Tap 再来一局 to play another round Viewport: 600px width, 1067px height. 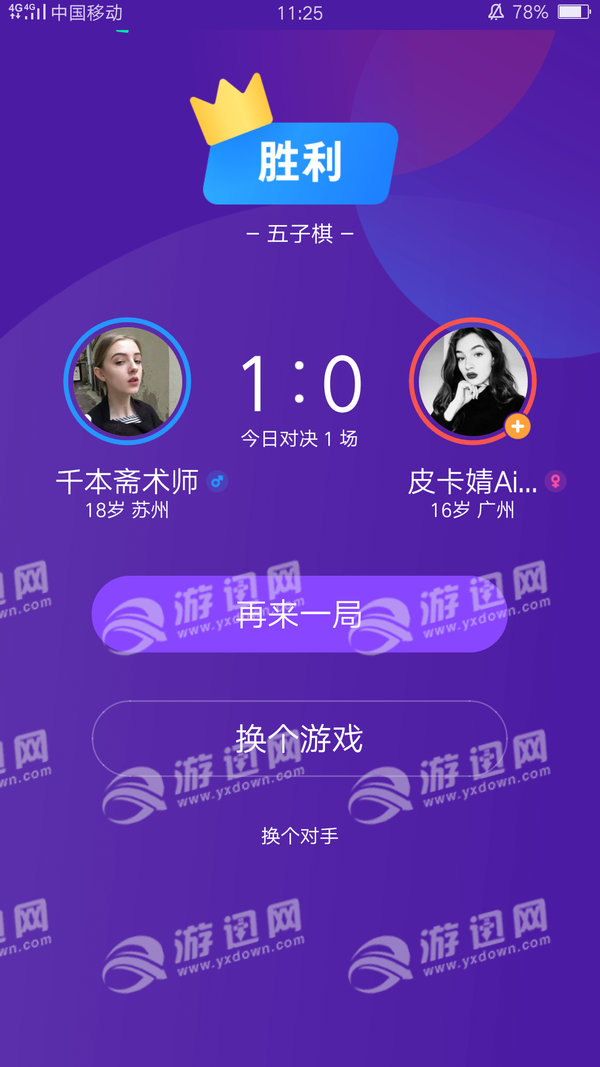tap(299, 614)
